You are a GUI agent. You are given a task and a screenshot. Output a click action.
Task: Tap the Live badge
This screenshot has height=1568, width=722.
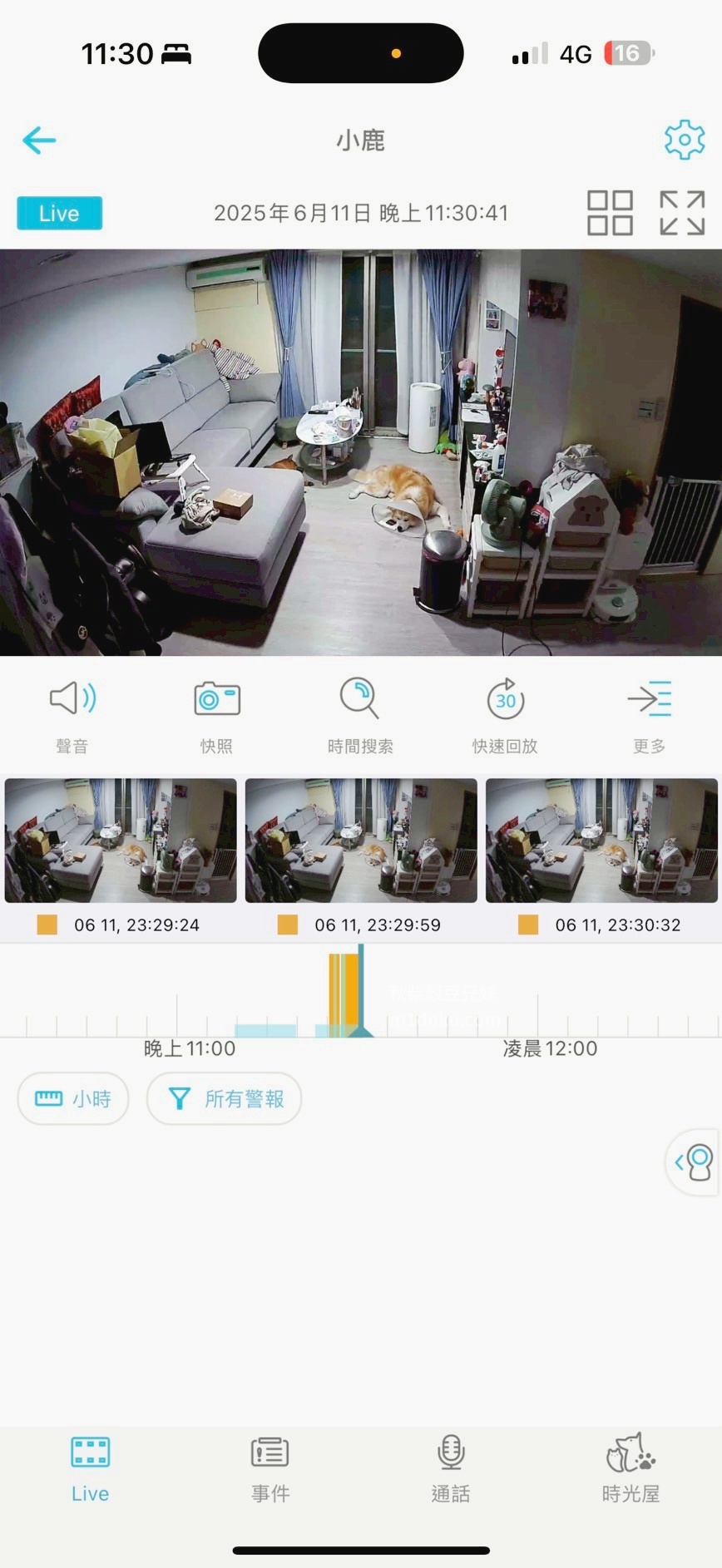(x=59, y=213)
